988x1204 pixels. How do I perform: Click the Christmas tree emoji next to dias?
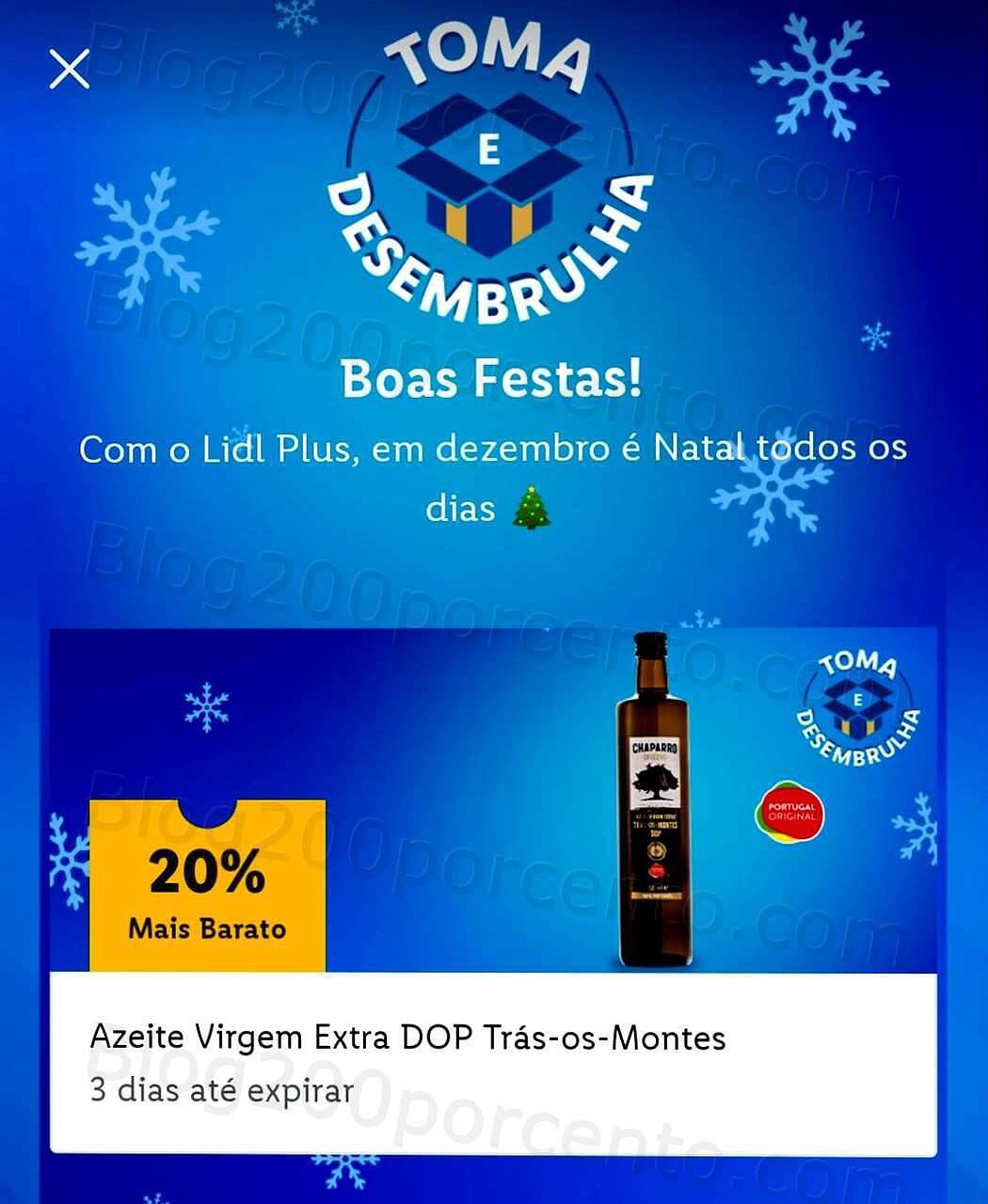(x=530, y=509)
